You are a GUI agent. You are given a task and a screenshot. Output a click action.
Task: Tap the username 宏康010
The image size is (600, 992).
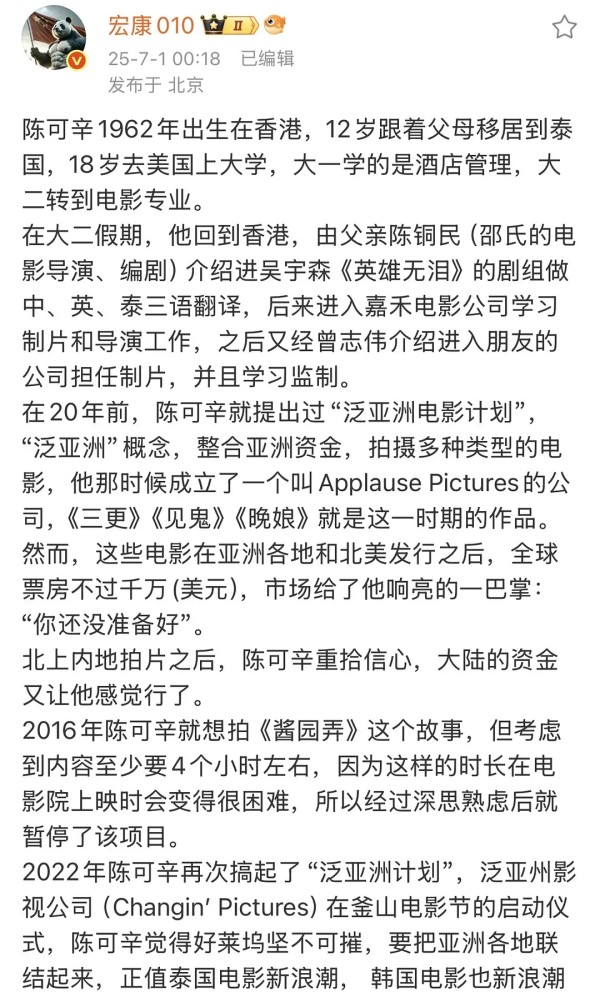pyautogui.click(x=151, y=26)
